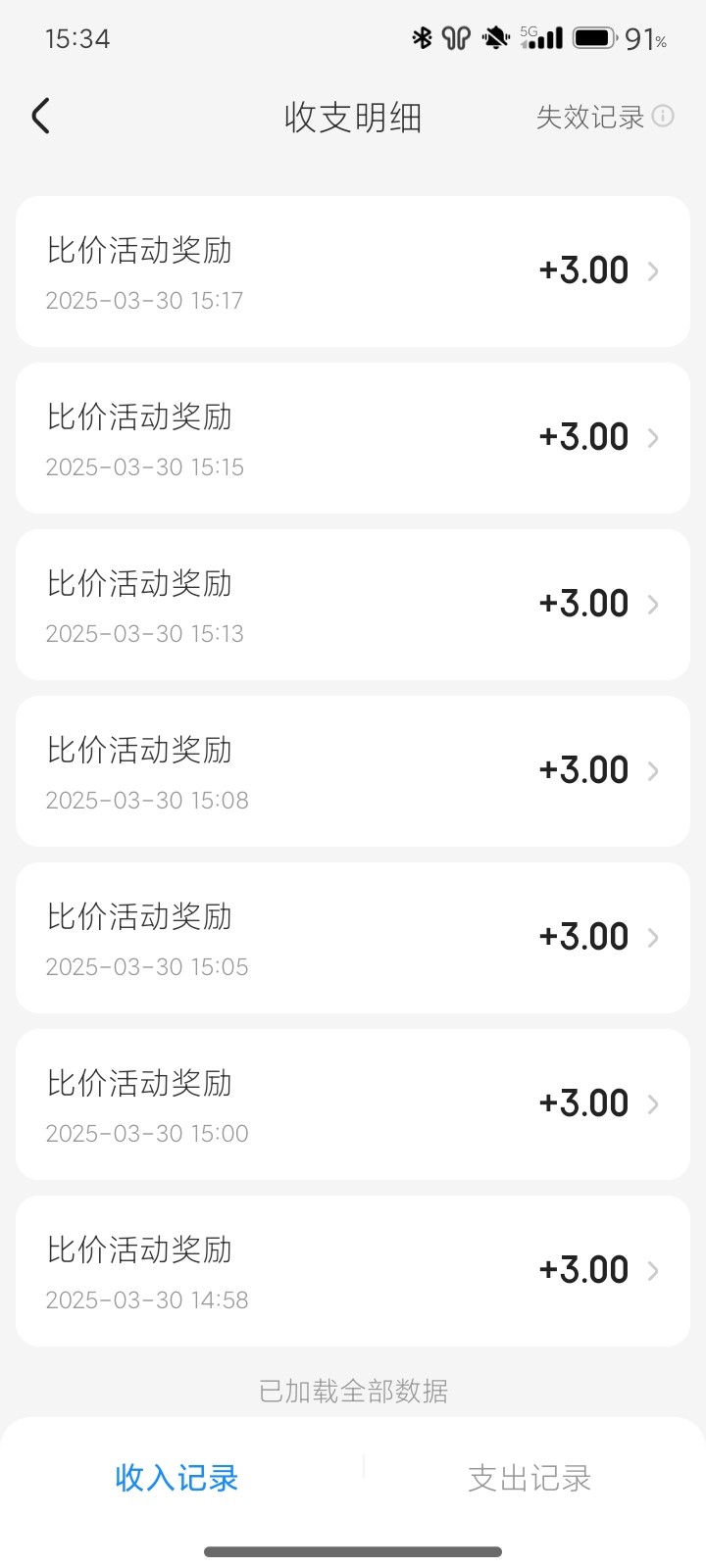Image resolution: width=706 pixels, height=1568 pixels.
Task: View details of the 14:58 reward
Action: (x=353, y=1271)
